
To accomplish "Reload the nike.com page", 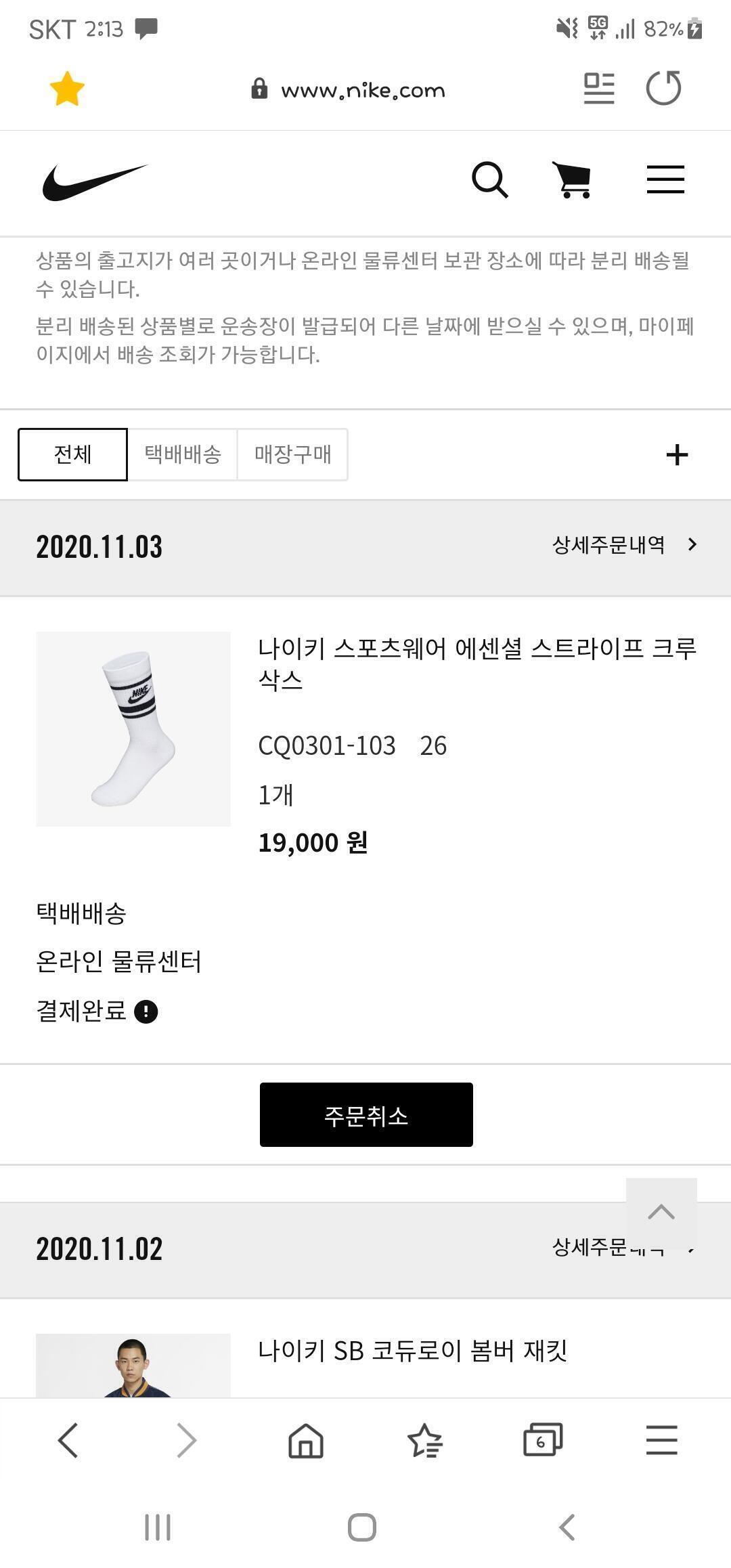I will [x=663, y=89].
